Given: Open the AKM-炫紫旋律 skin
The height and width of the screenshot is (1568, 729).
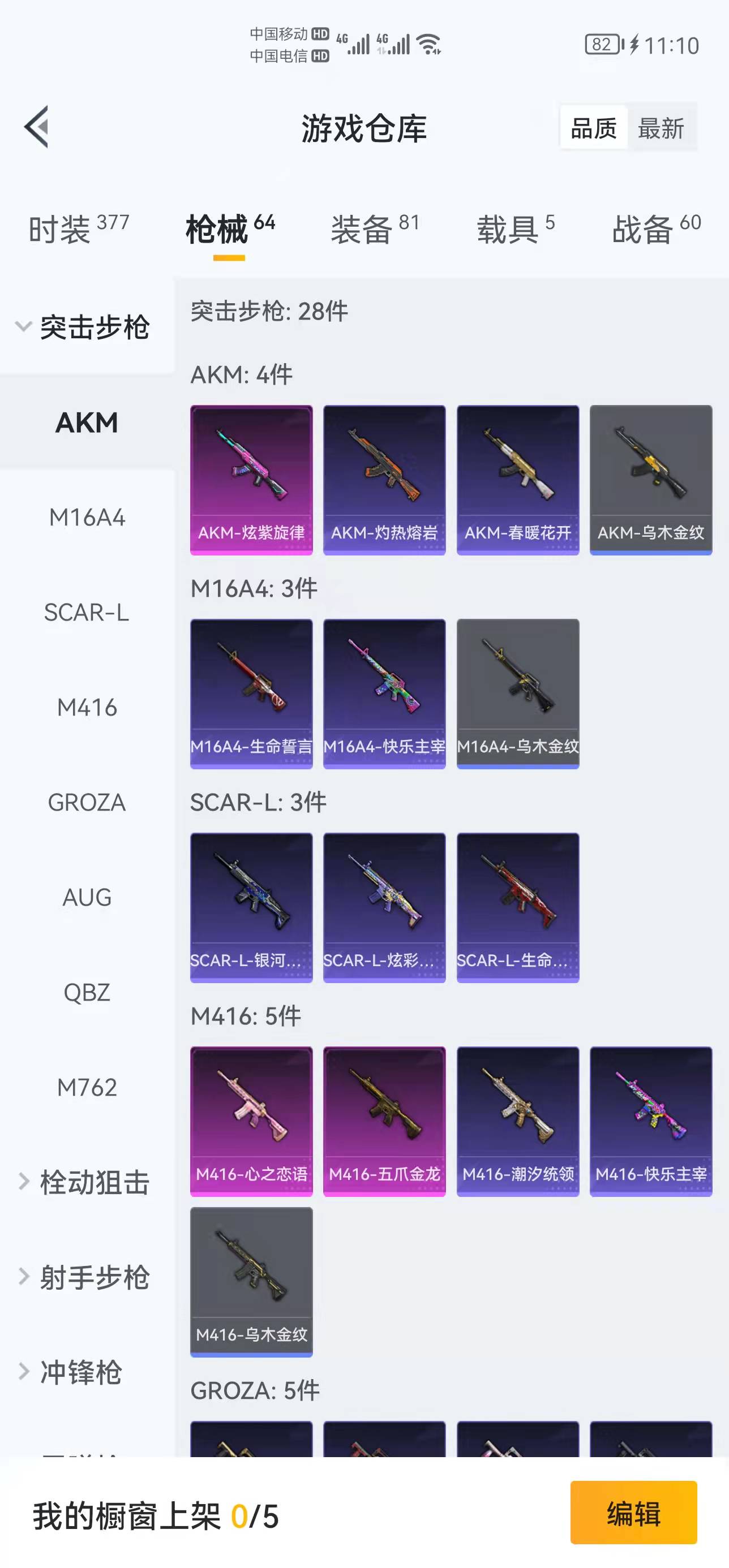Looking at the screenshot, I should [251, 480].
